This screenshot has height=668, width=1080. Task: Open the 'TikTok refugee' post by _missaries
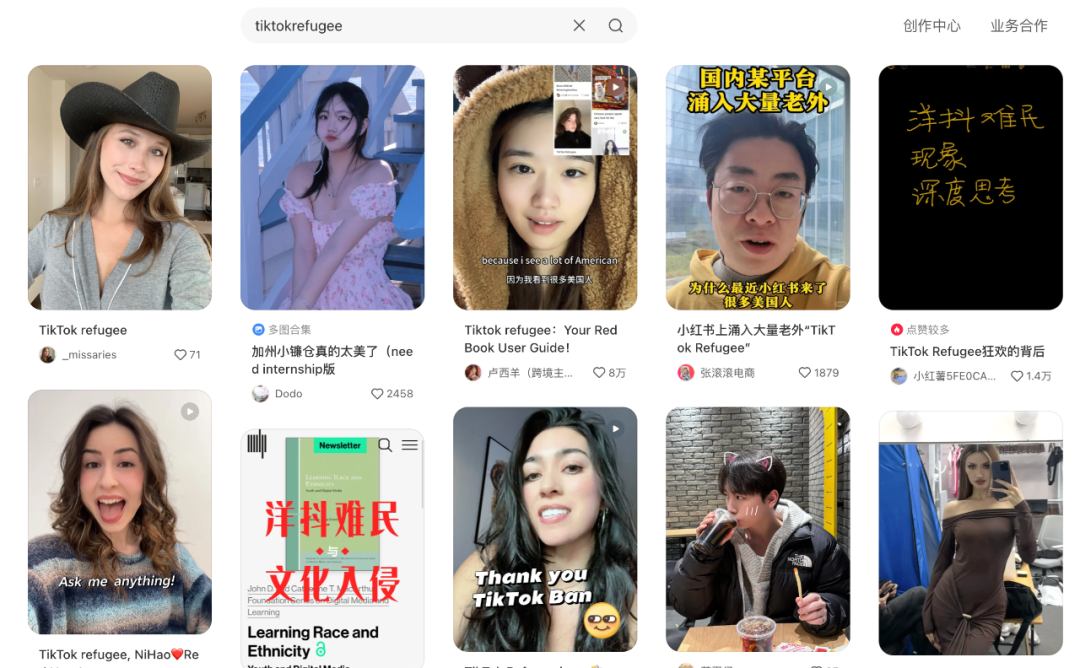[x=120, y=187]
